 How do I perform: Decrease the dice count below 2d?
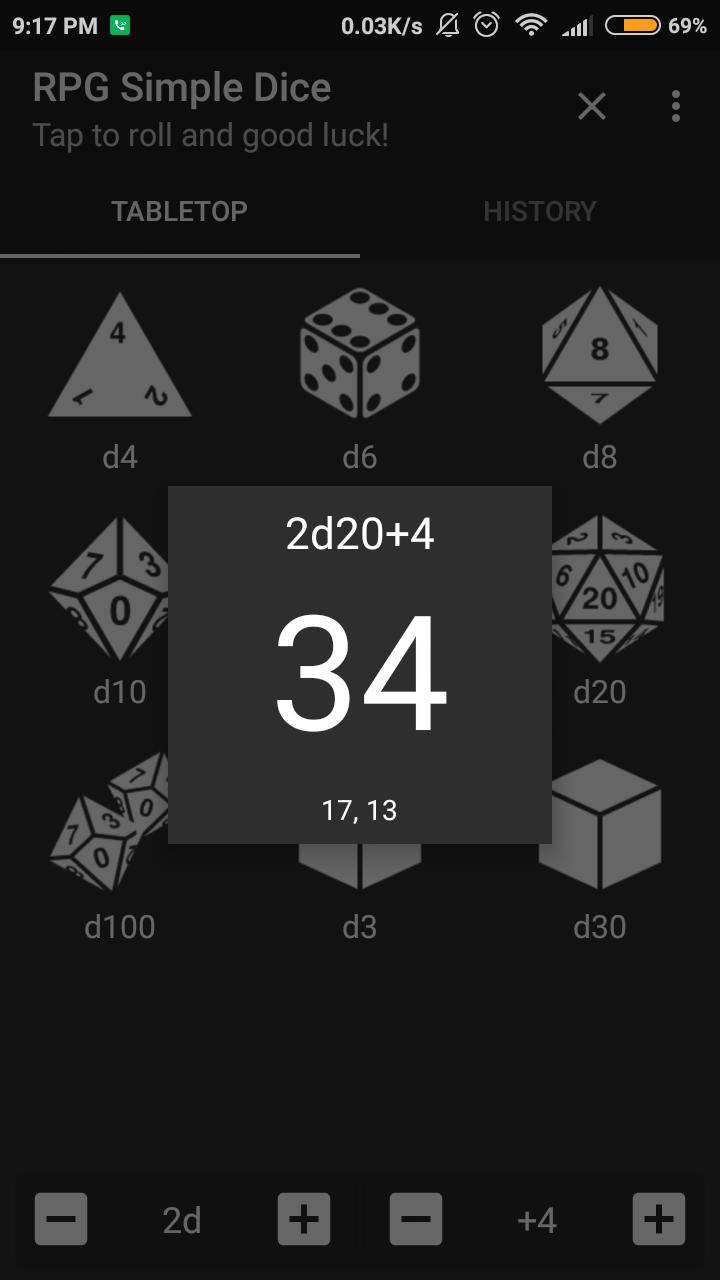[x=61, y=1219]
